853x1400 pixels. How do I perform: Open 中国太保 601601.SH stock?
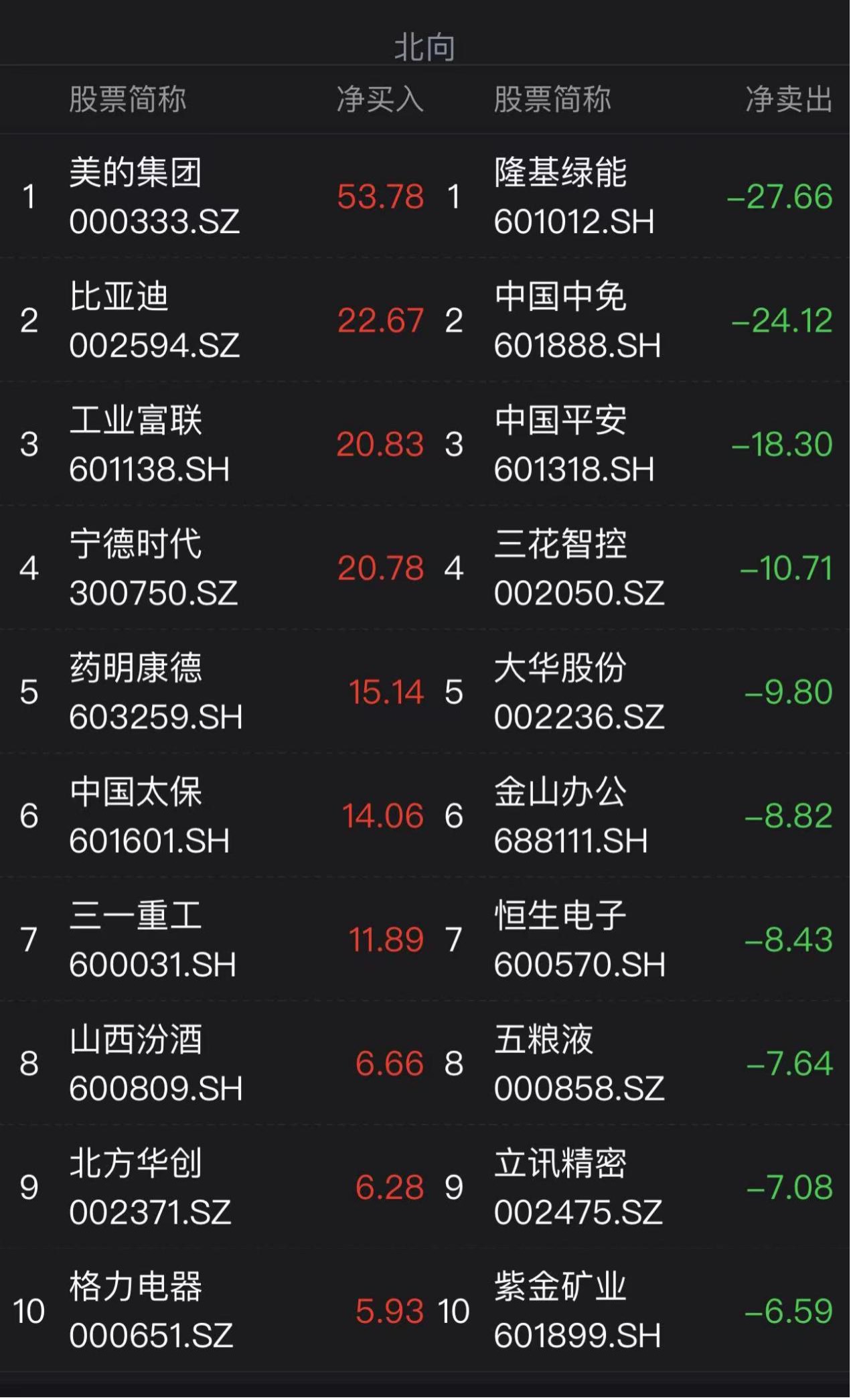[149, 816]
